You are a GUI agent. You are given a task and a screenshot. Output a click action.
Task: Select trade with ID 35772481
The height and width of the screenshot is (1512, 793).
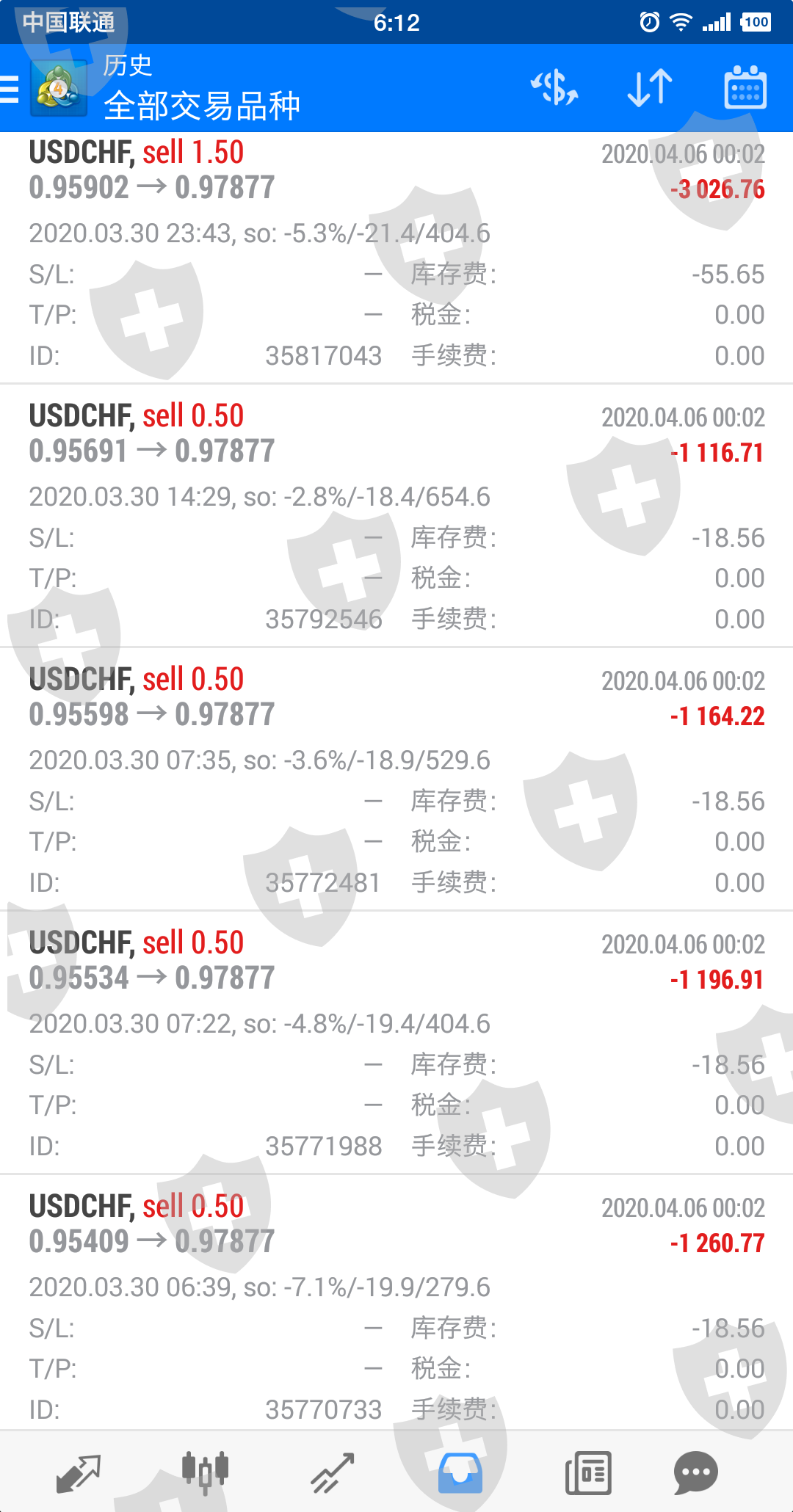[396, 779]
